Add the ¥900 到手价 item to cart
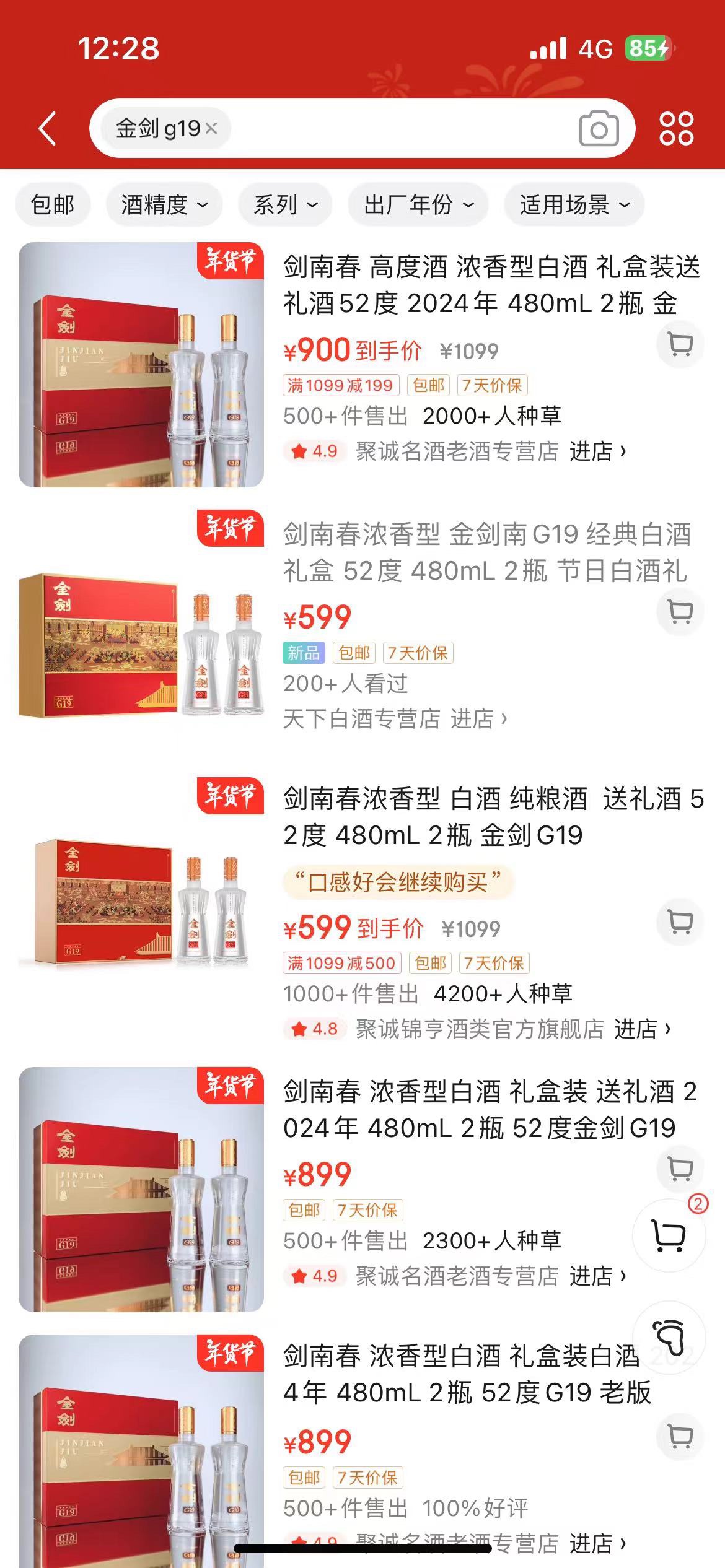The width and height of the screenshot is (725, 1568). 680,344
